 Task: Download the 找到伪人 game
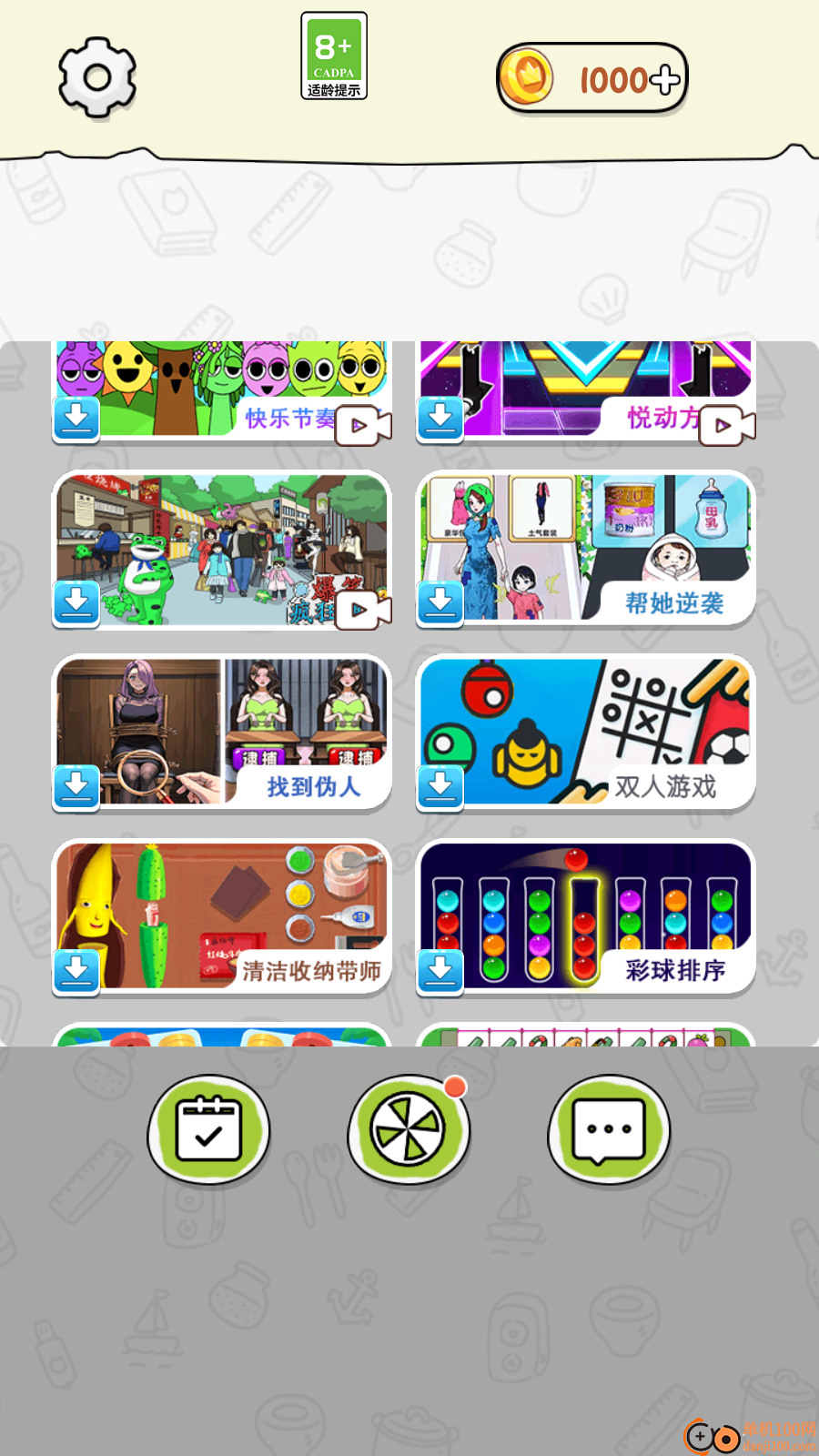tap(76, 786)
